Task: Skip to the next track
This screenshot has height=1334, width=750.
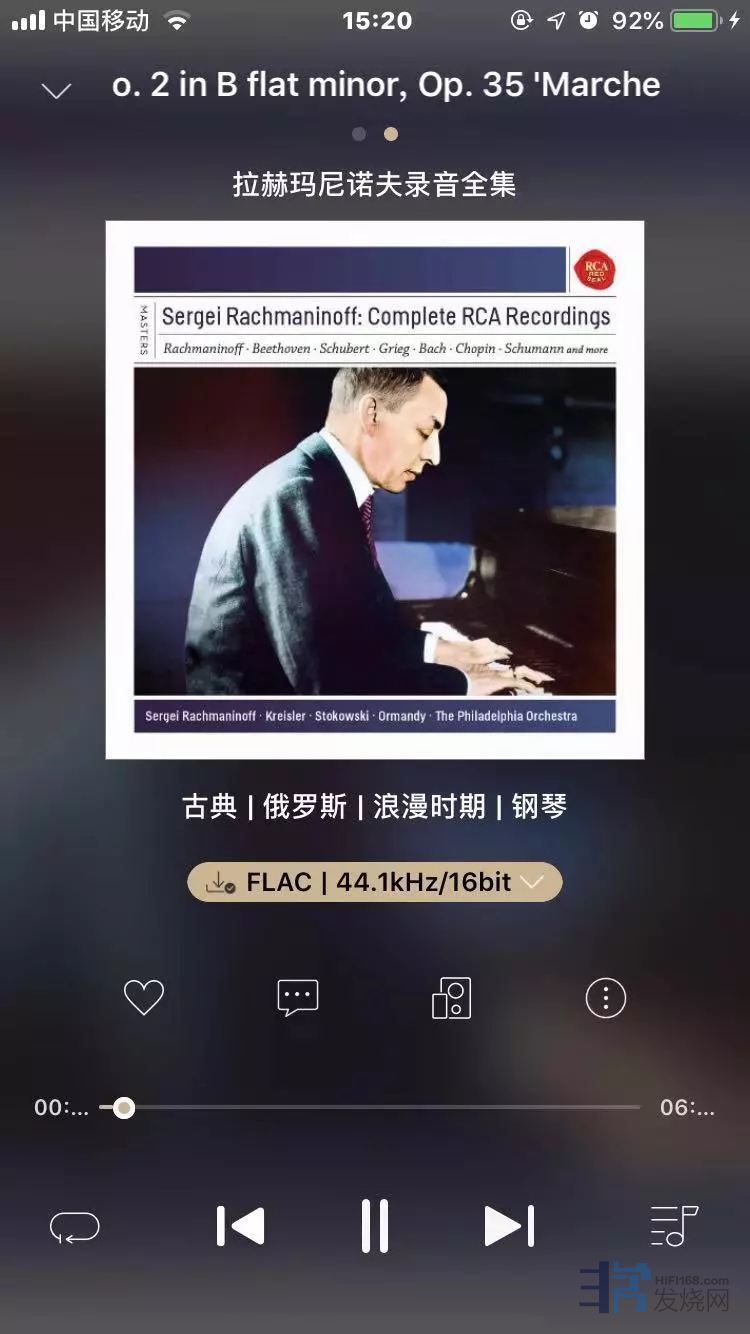Action: click(509, 1226)
